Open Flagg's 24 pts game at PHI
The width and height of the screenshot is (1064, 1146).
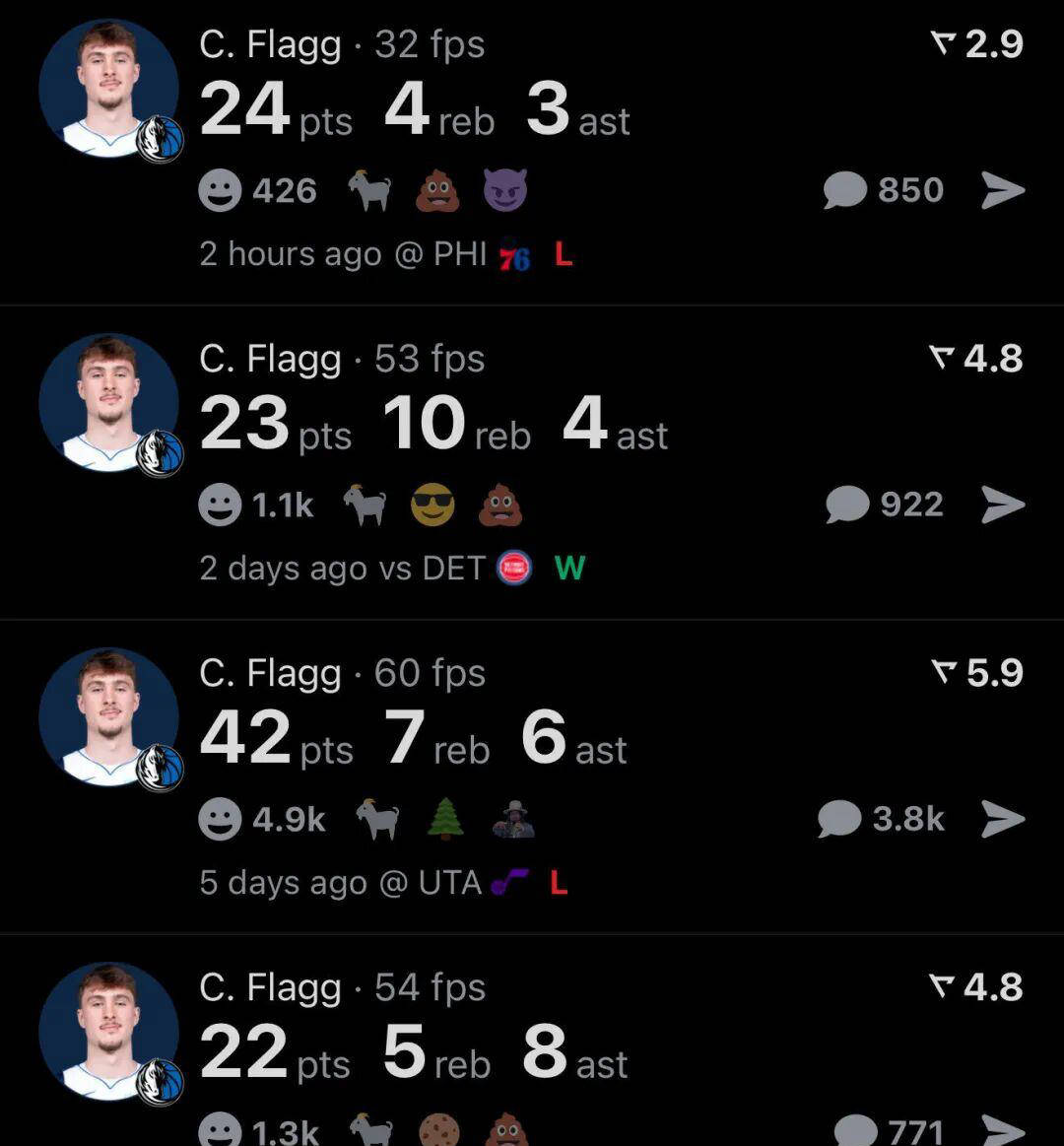click(x=414, y=108)
